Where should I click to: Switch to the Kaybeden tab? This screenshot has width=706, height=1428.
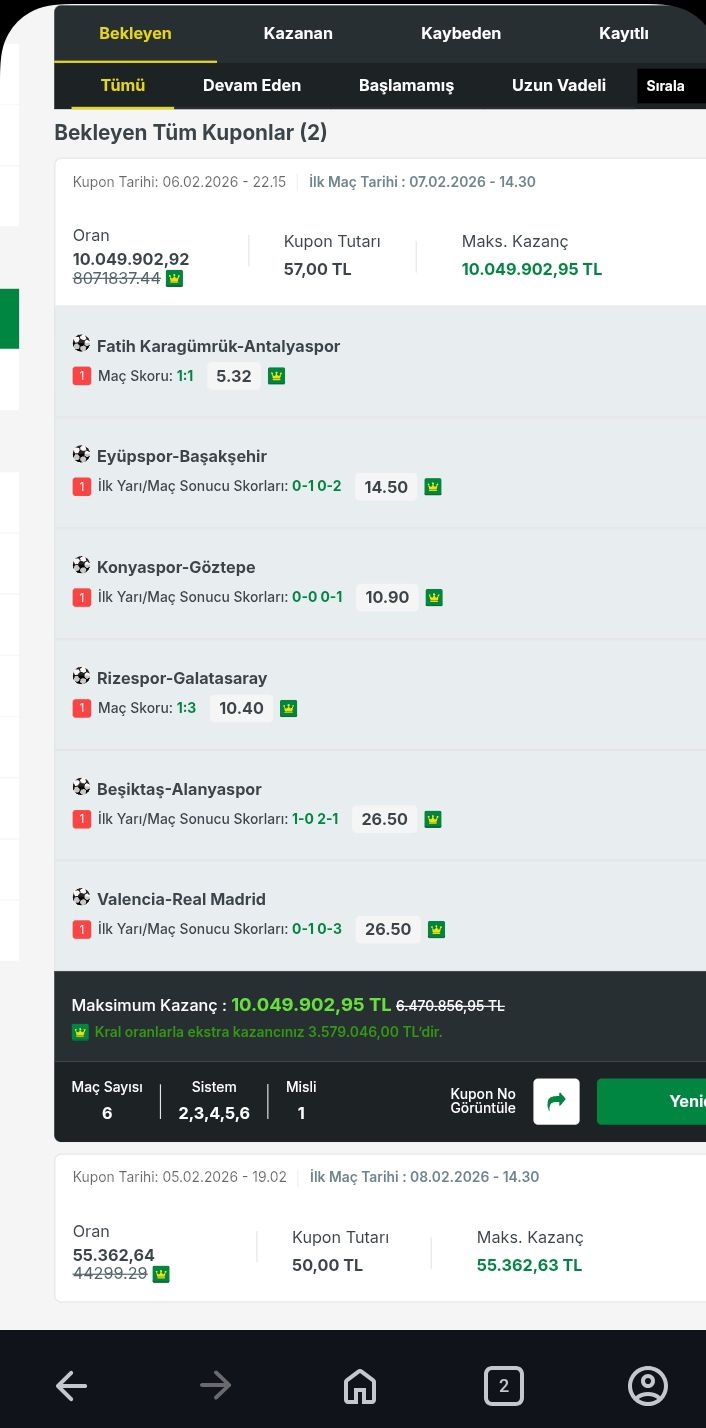[x=461, y=33]
